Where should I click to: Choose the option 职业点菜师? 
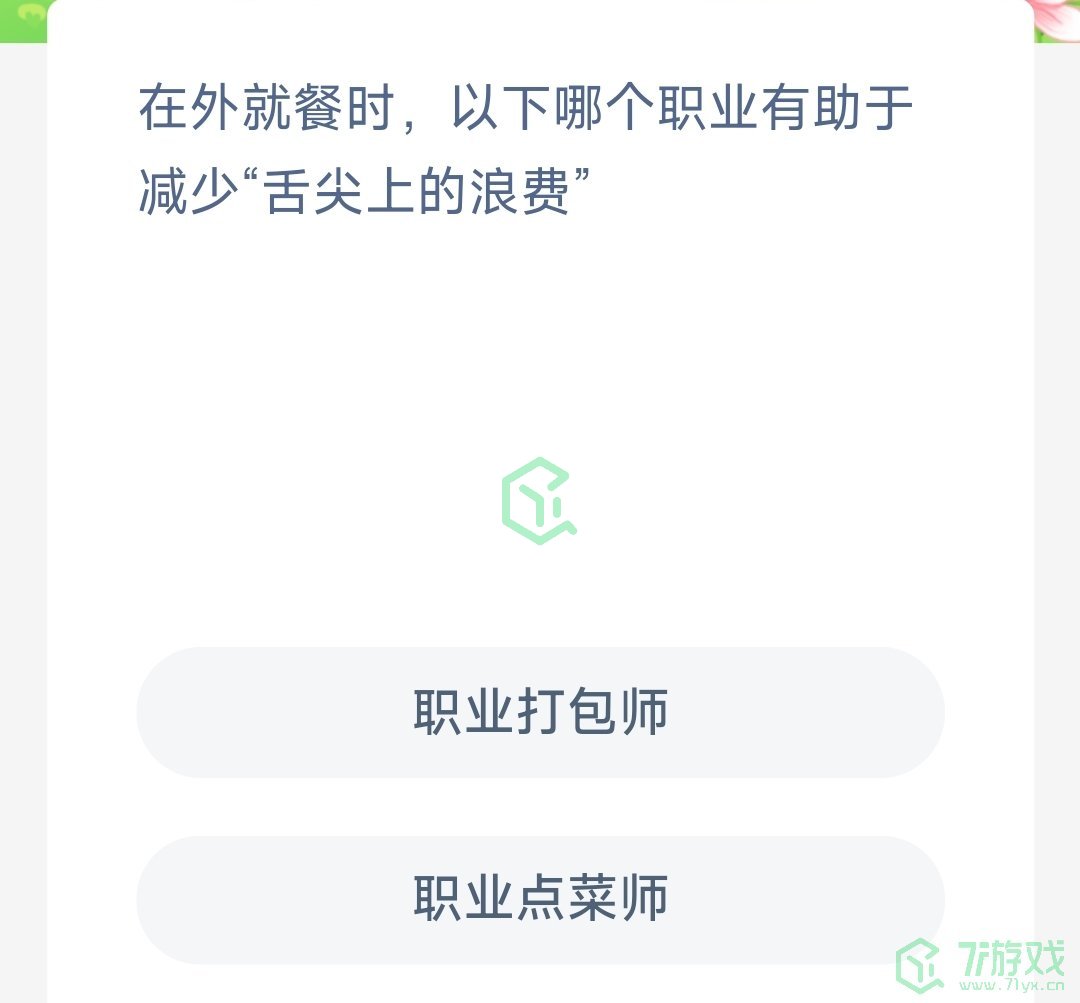tap(540, 898)
